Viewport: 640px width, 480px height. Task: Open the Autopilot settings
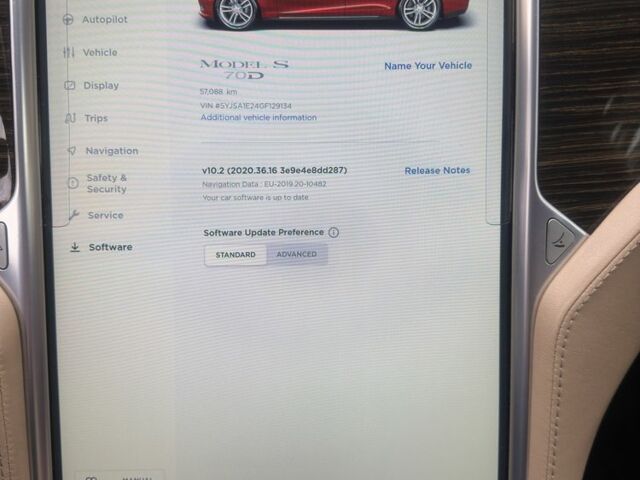click(103, 19)
